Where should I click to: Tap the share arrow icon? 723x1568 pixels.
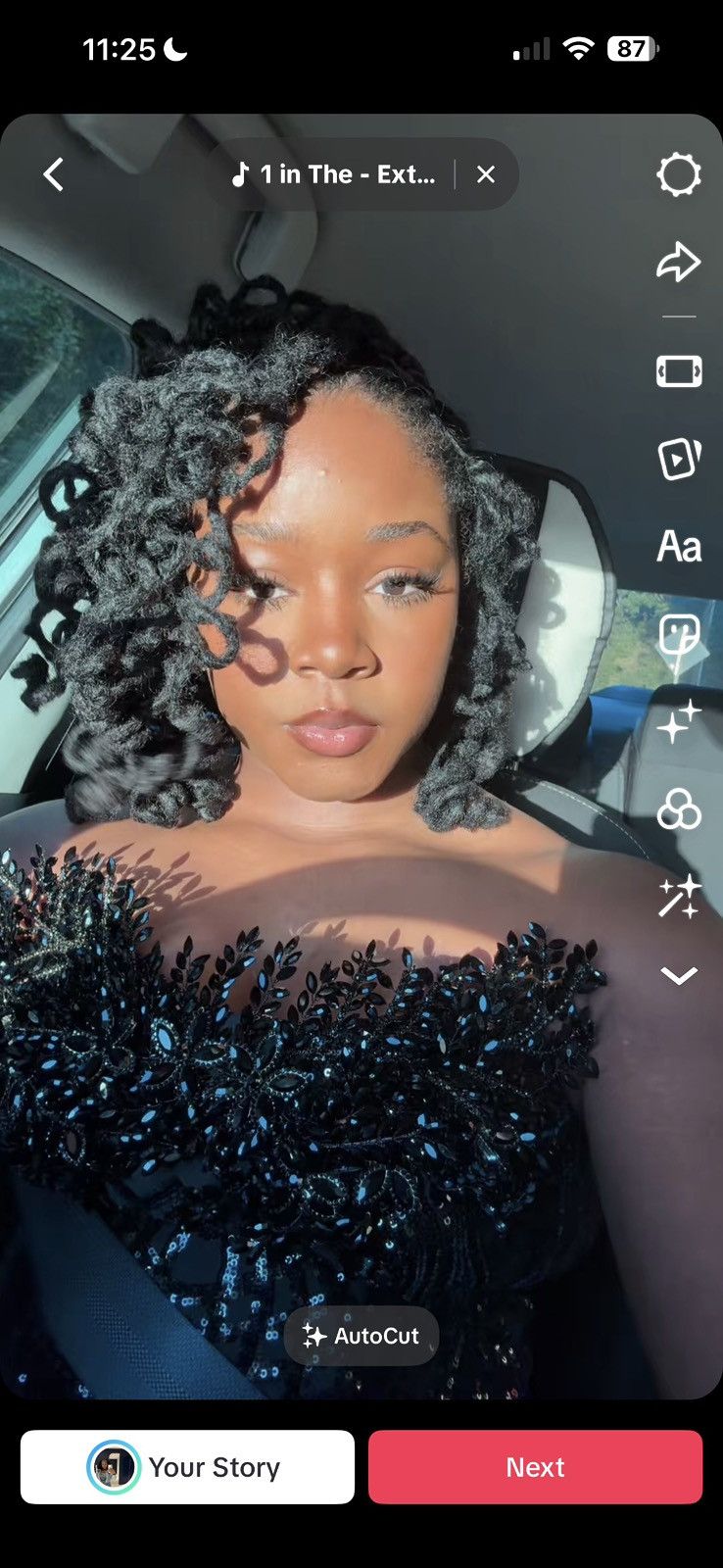pos(678,262)
